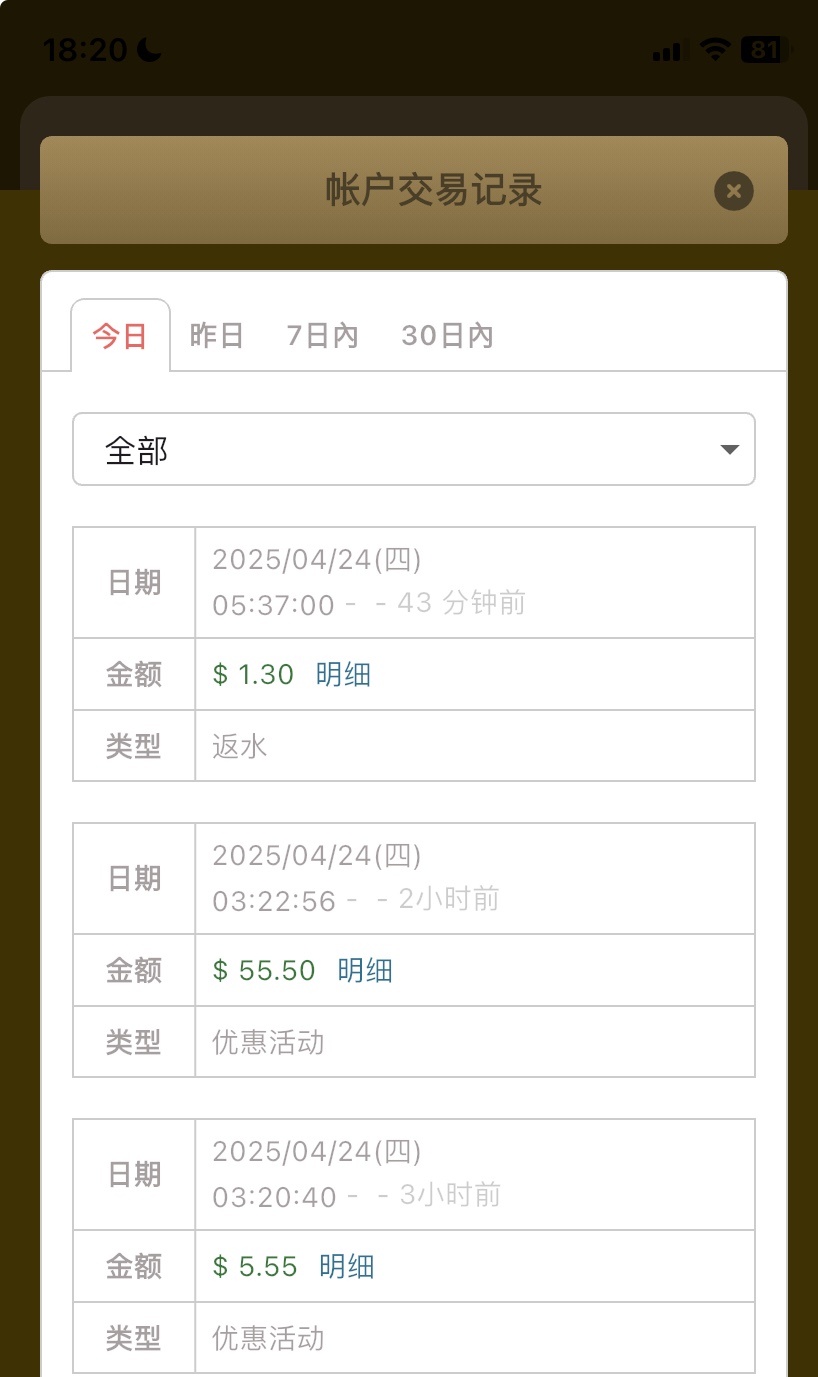The width and height of the screenshot is (818, 1377).
Task: Open the 7日内 transaction view
Action: pyautogui.click(x=321, y=335)
